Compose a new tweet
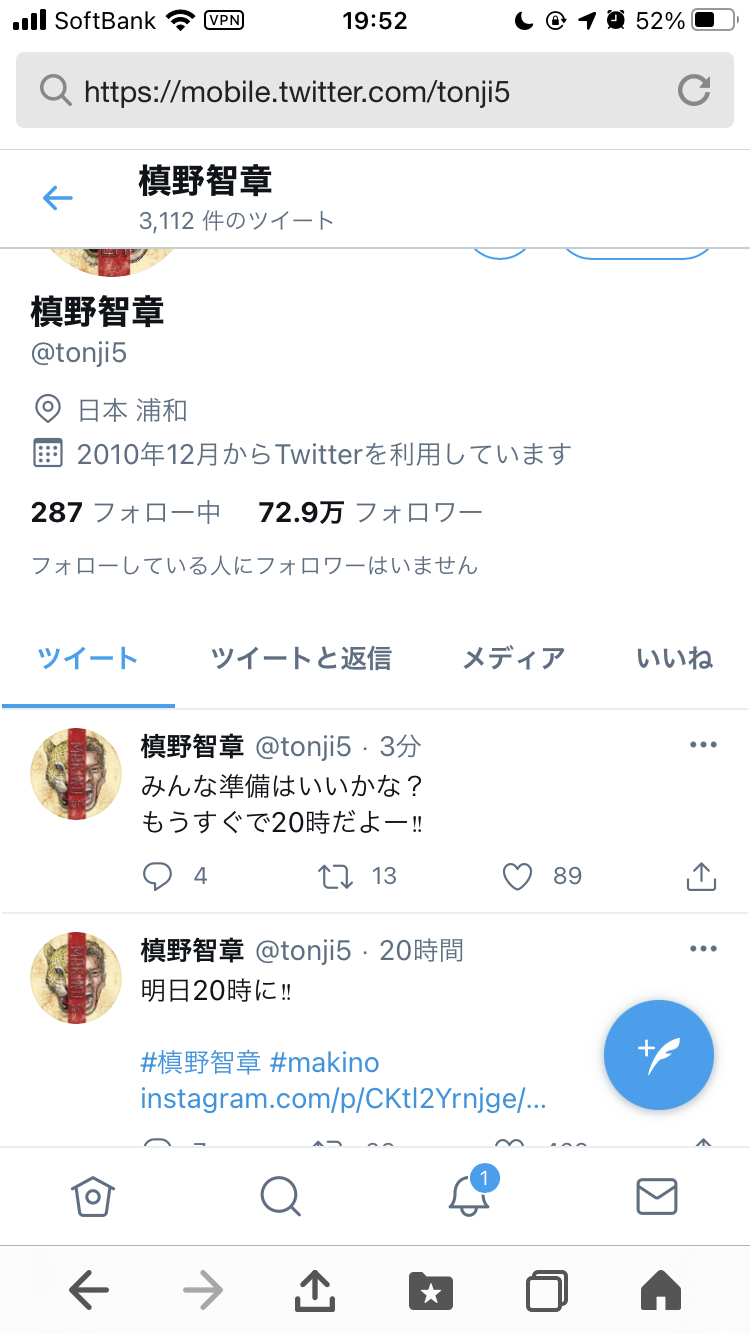Viewport: 750px width, 1334px height. tap(658, 1054)
